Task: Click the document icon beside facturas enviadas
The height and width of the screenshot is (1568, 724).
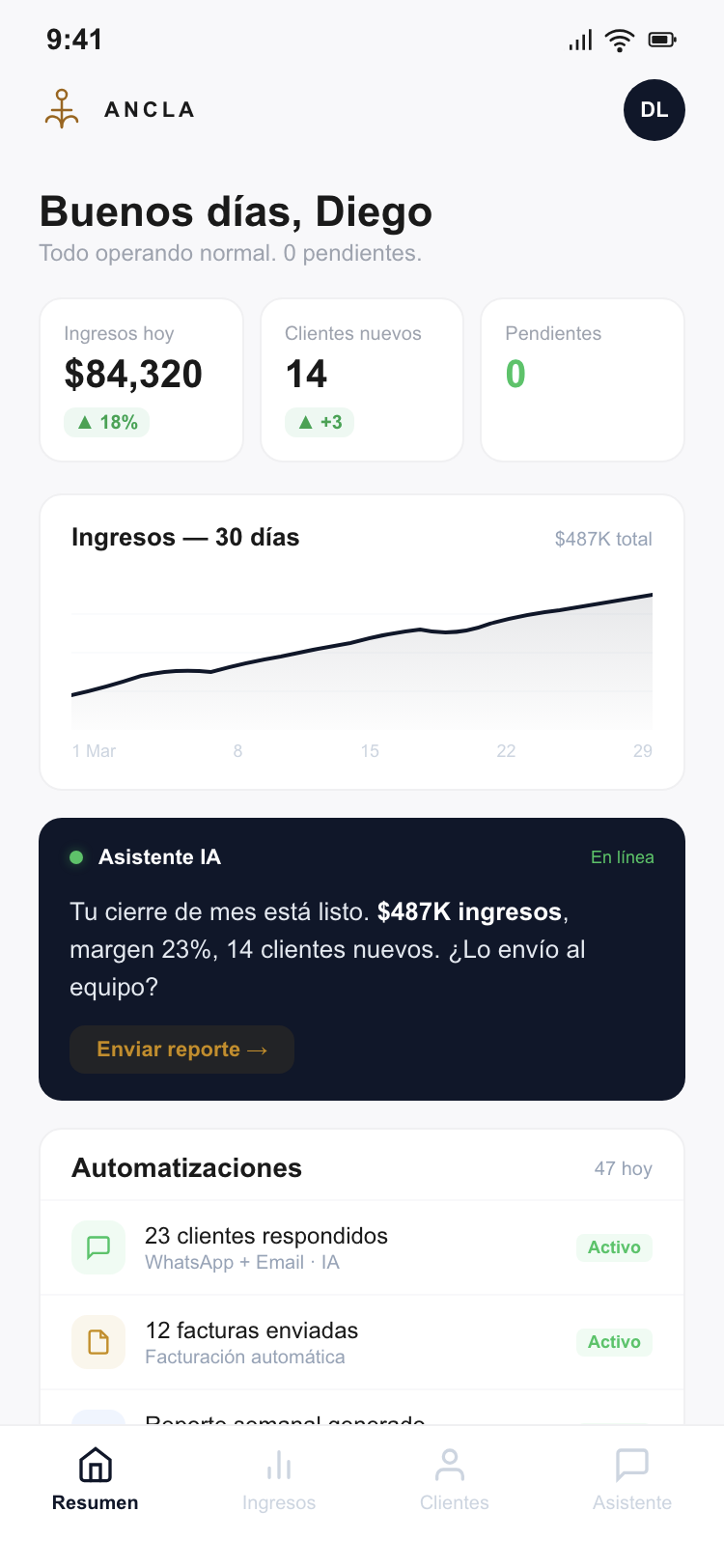Action: [97, 1342]
